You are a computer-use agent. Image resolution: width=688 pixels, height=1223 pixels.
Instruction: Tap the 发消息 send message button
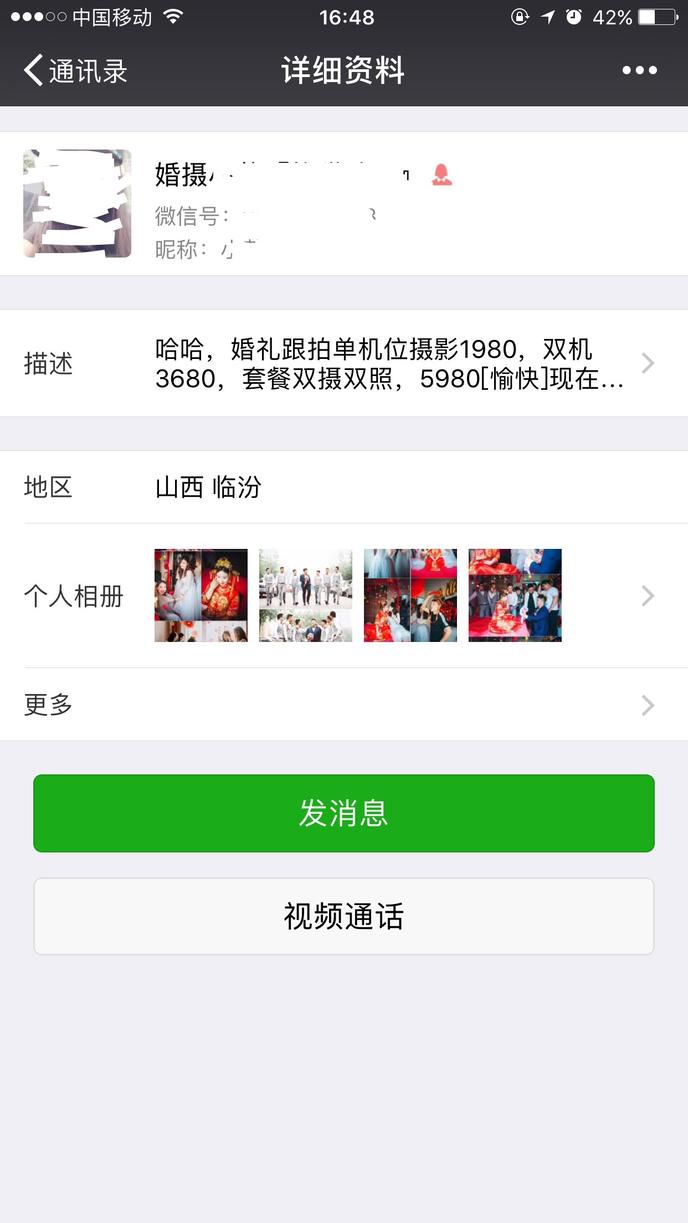coord(343,813)
